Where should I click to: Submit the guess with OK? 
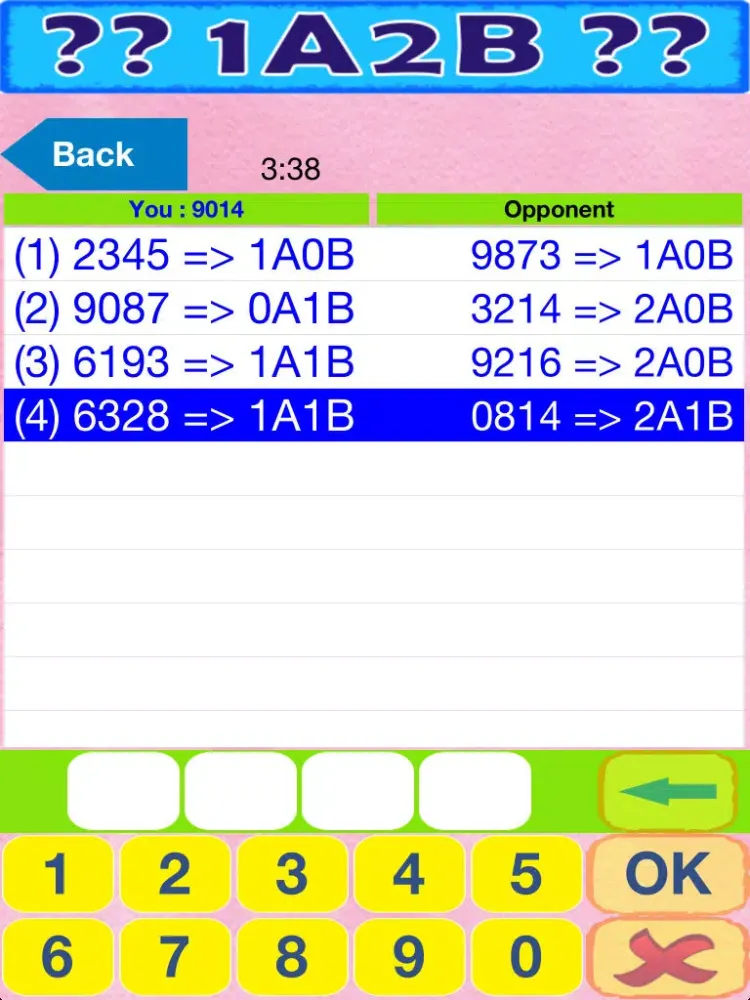667,874
